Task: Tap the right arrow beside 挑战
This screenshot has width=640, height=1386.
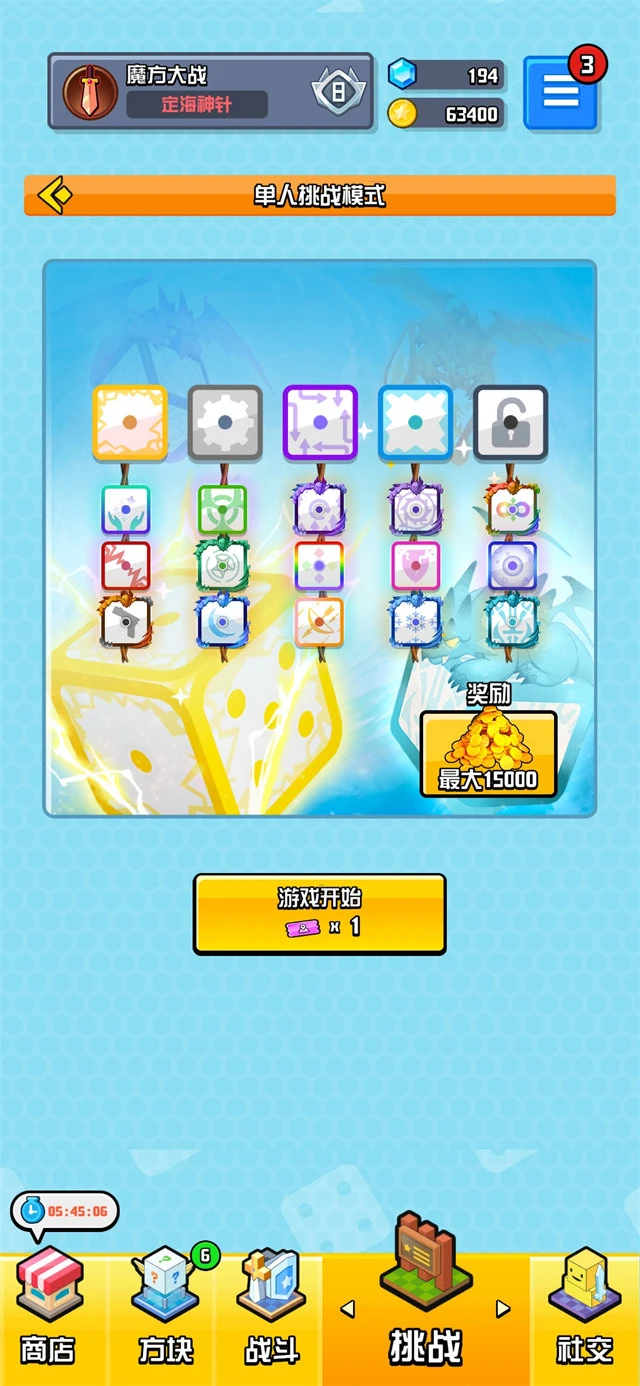Action: (x=503, y=1308)
